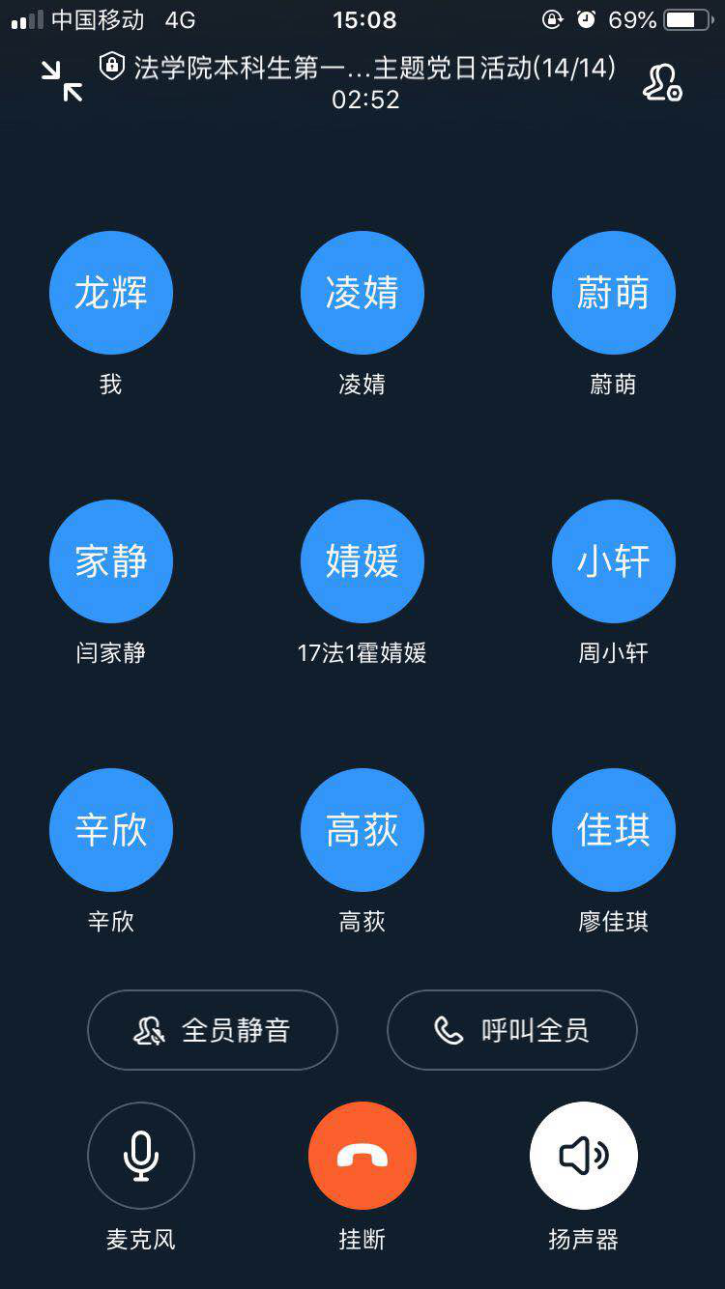Toggle the 扬声器 speaker

click(x=583, y=1155)
